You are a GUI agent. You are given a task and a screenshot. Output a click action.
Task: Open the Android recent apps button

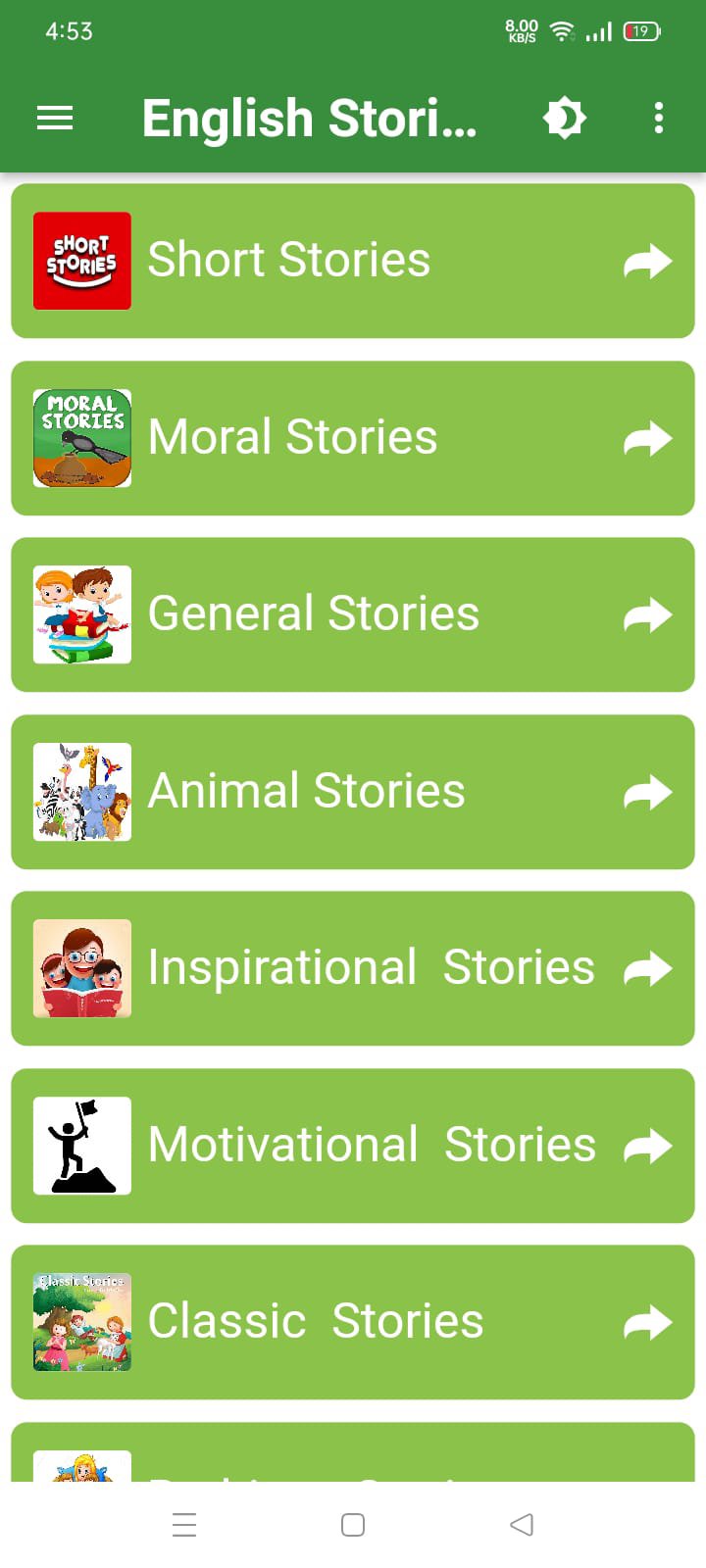184,1525
